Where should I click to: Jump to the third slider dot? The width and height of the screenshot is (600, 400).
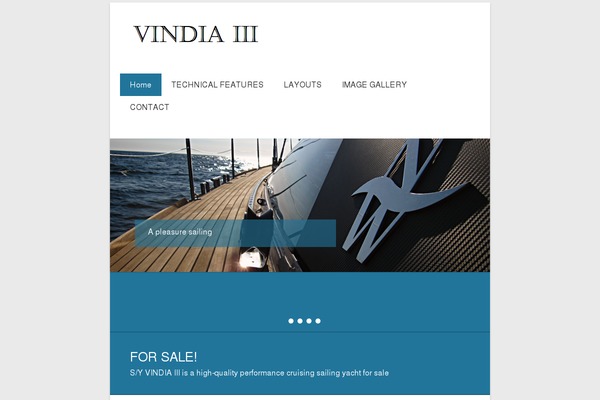[309, 321]
